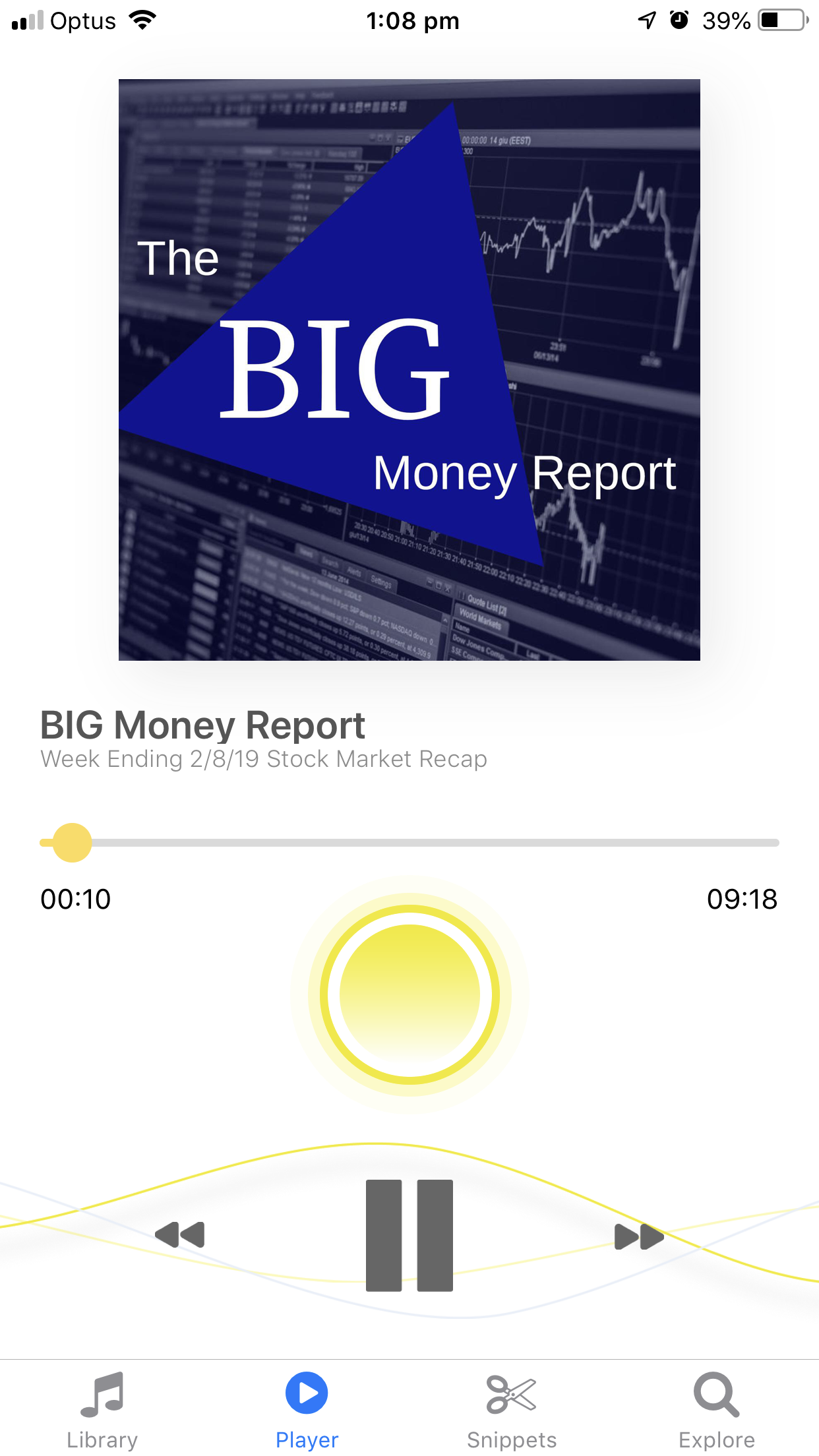Pause the BIG Money Report episode
This screenshot has width=819, height=1456.
tap(409, 1235)
